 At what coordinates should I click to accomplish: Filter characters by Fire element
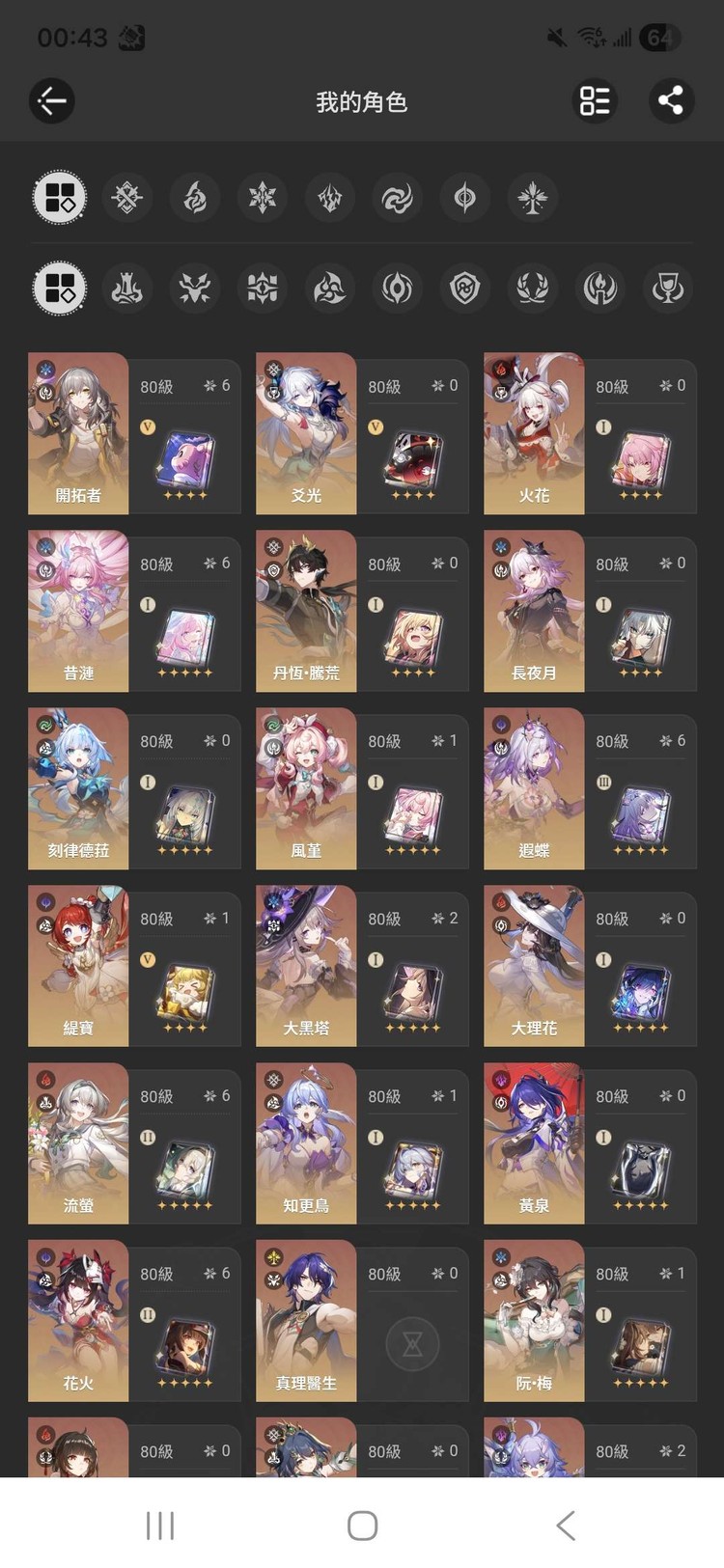click(x=195, y=198)
